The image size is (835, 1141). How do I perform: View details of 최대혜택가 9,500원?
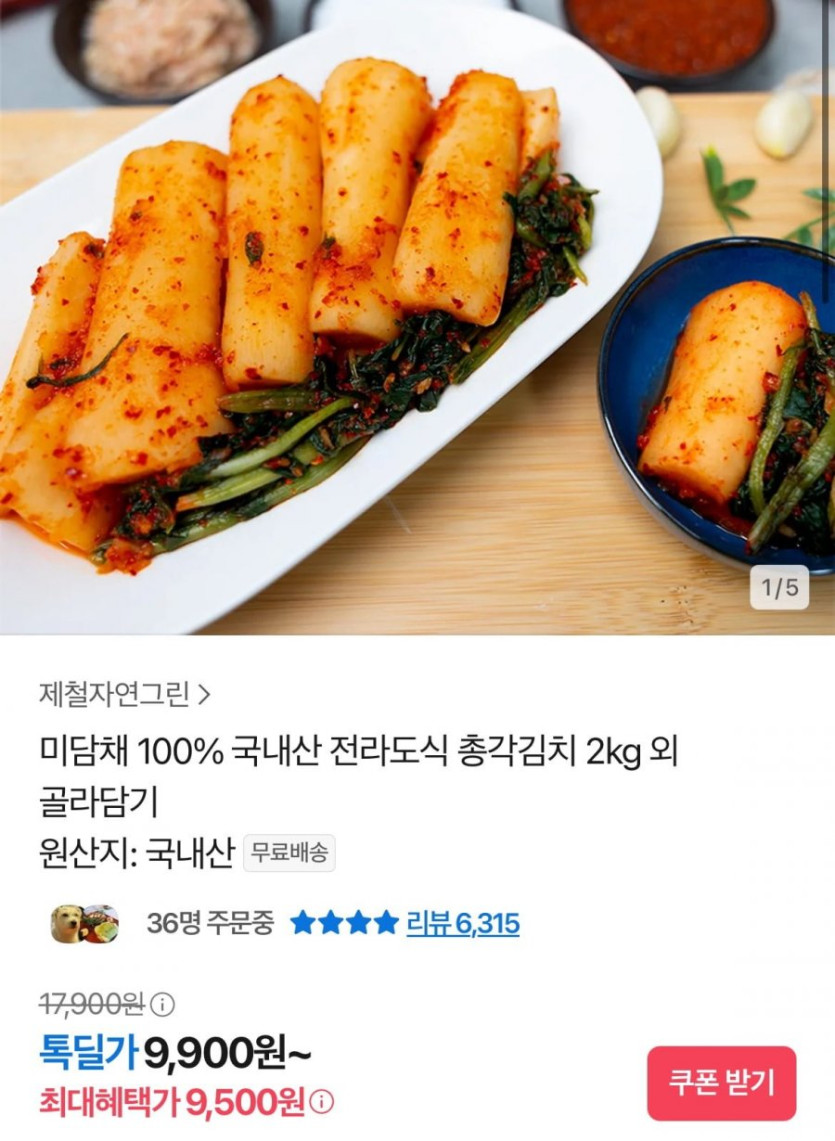(322, 1103)
